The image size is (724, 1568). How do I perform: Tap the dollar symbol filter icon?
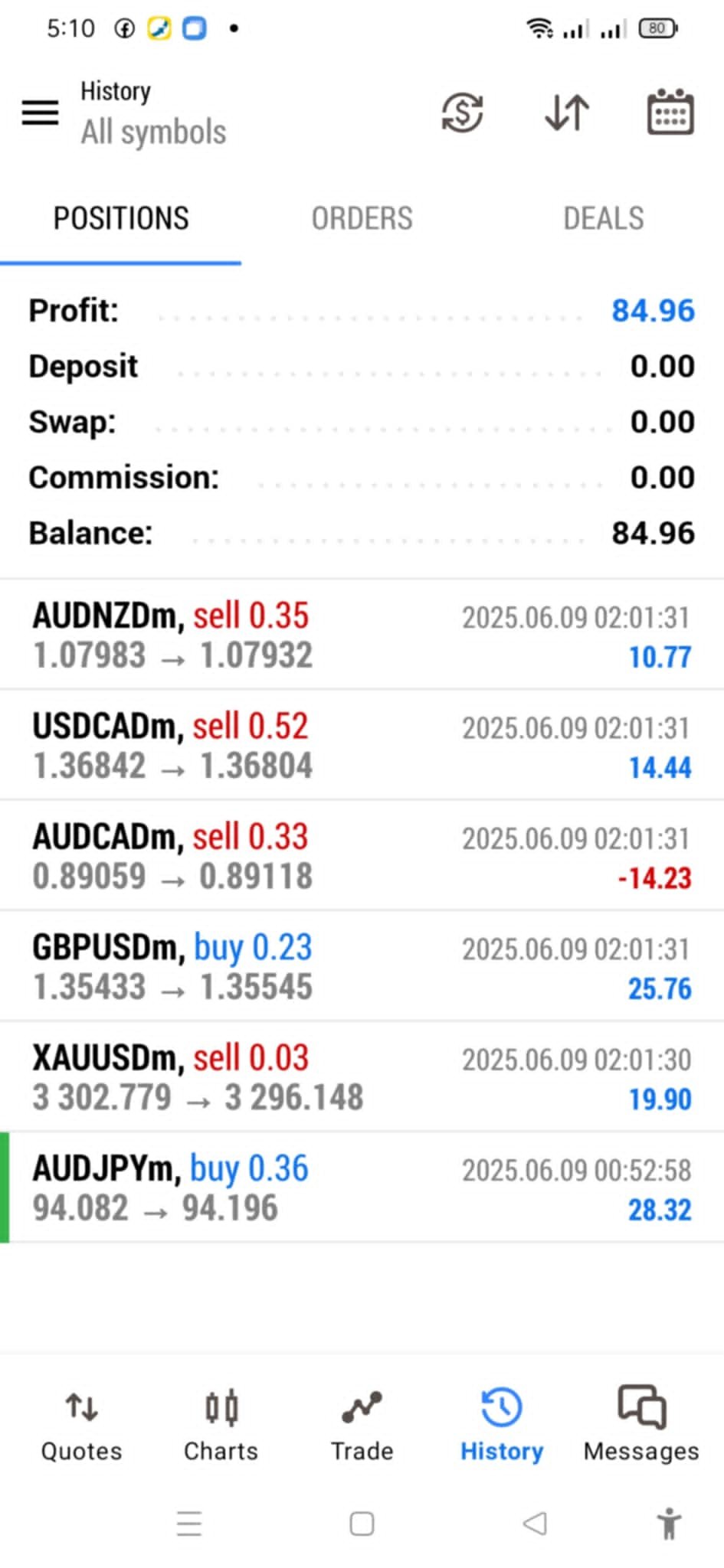pos(462,113)
